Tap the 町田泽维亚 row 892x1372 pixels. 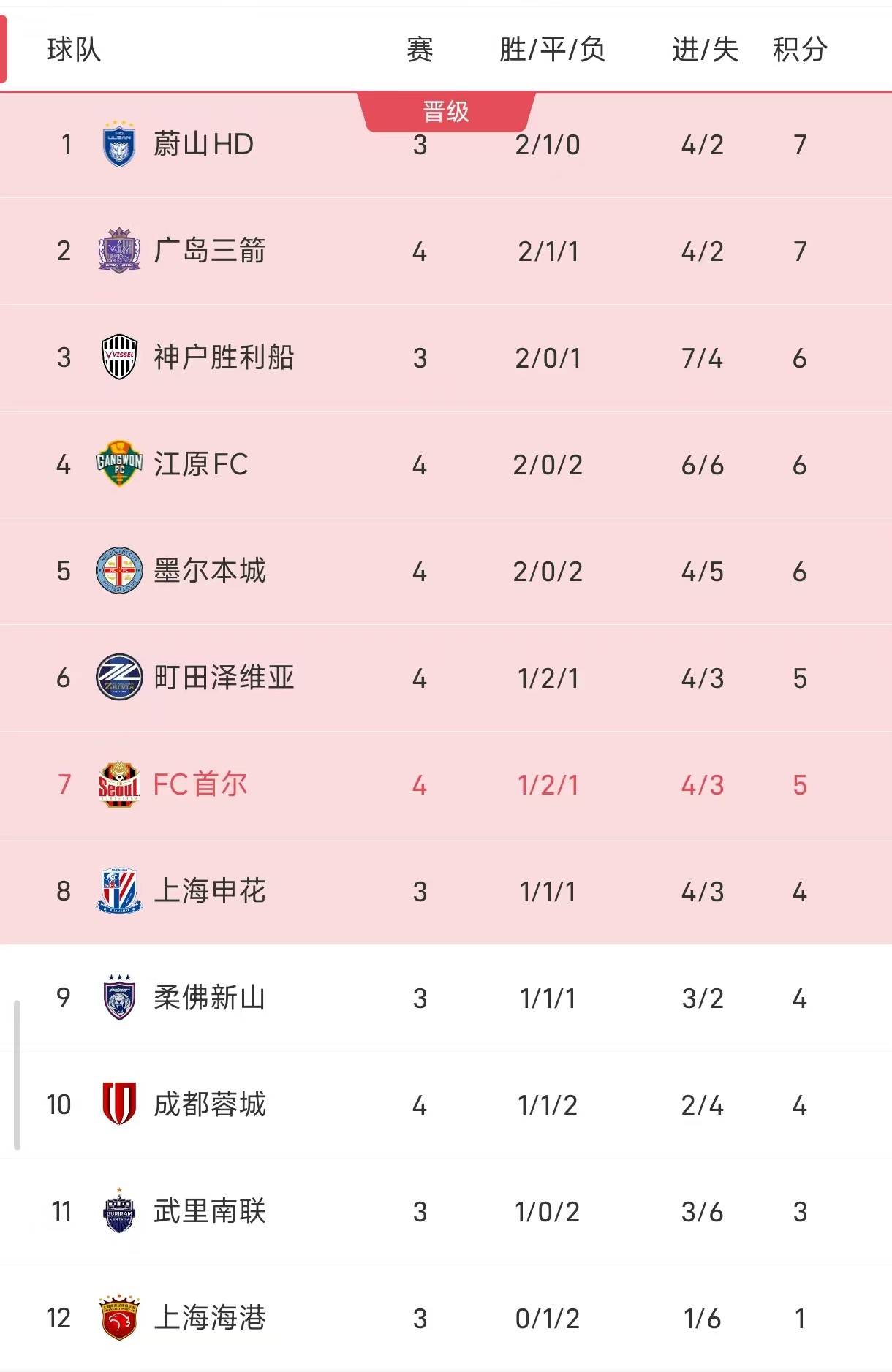[223, 678]
